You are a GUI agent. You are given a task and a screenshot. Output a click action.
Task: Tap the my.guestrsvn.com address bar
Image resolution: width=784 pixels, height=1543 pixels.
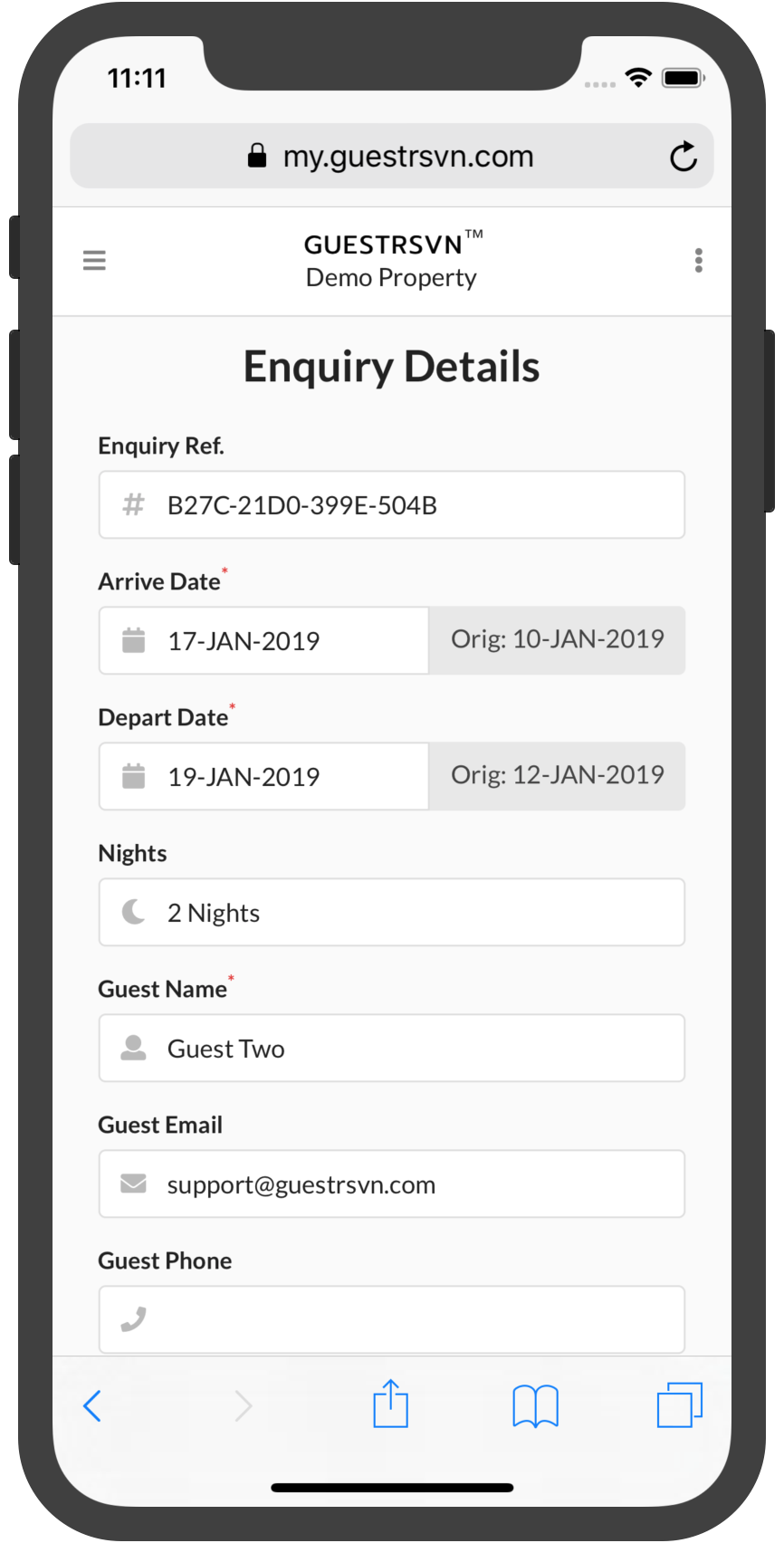(391, 157)
